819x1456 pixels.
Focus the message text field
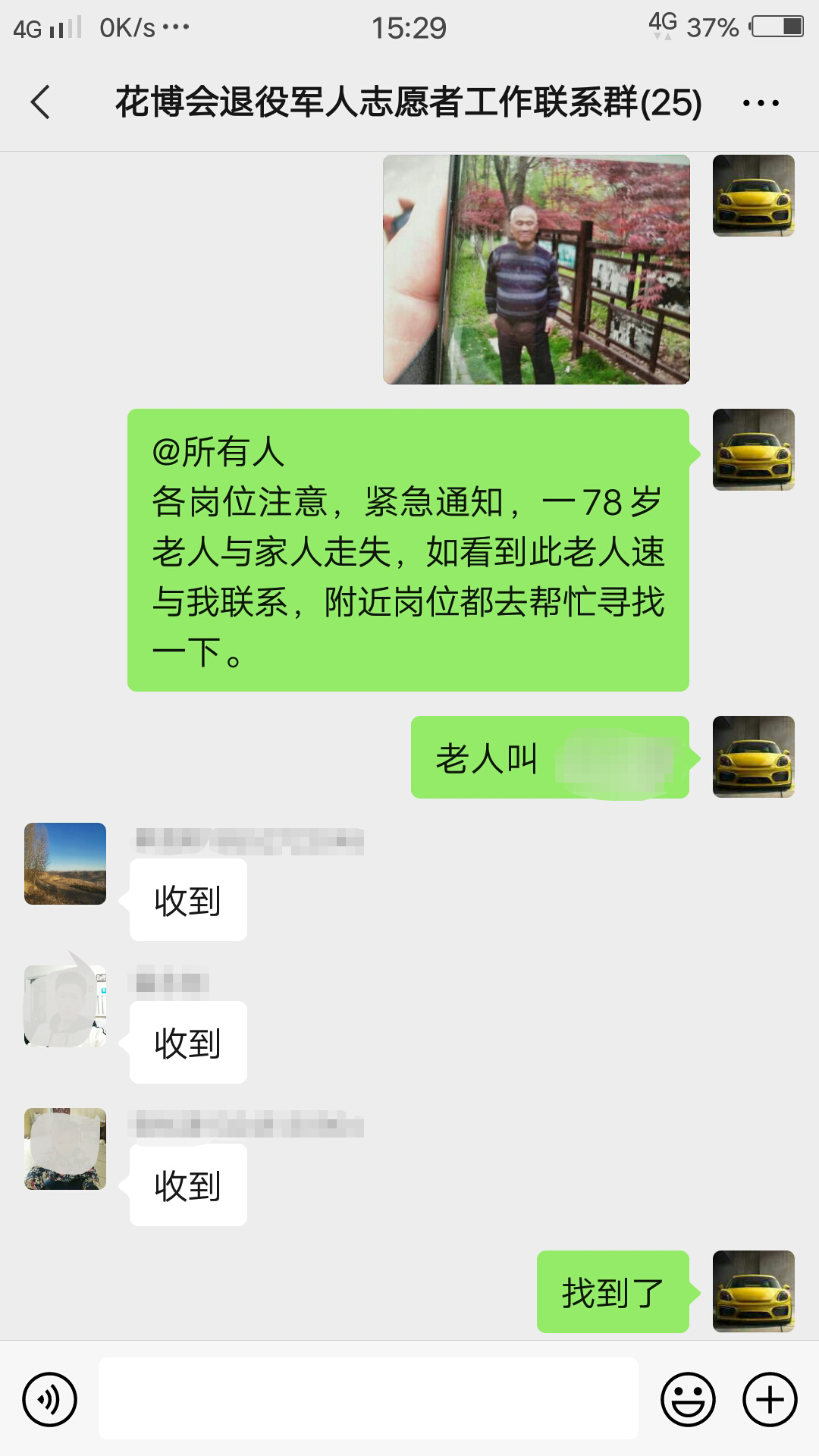(x=369, y=1399)
